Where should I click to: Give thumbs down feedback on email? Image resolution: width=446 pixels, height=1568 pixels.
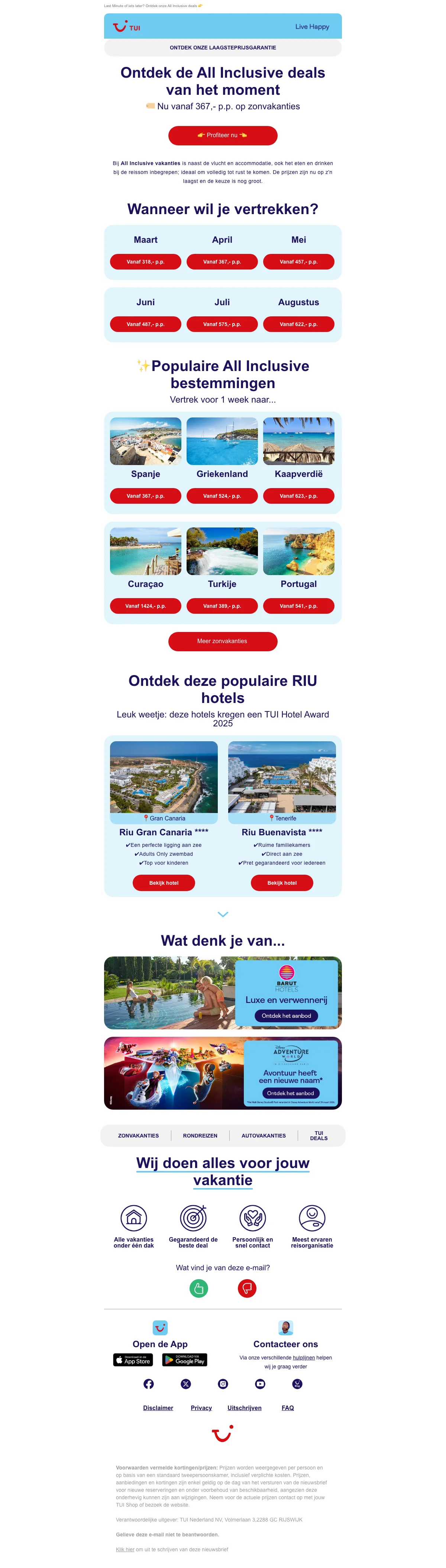[246, 1288]
